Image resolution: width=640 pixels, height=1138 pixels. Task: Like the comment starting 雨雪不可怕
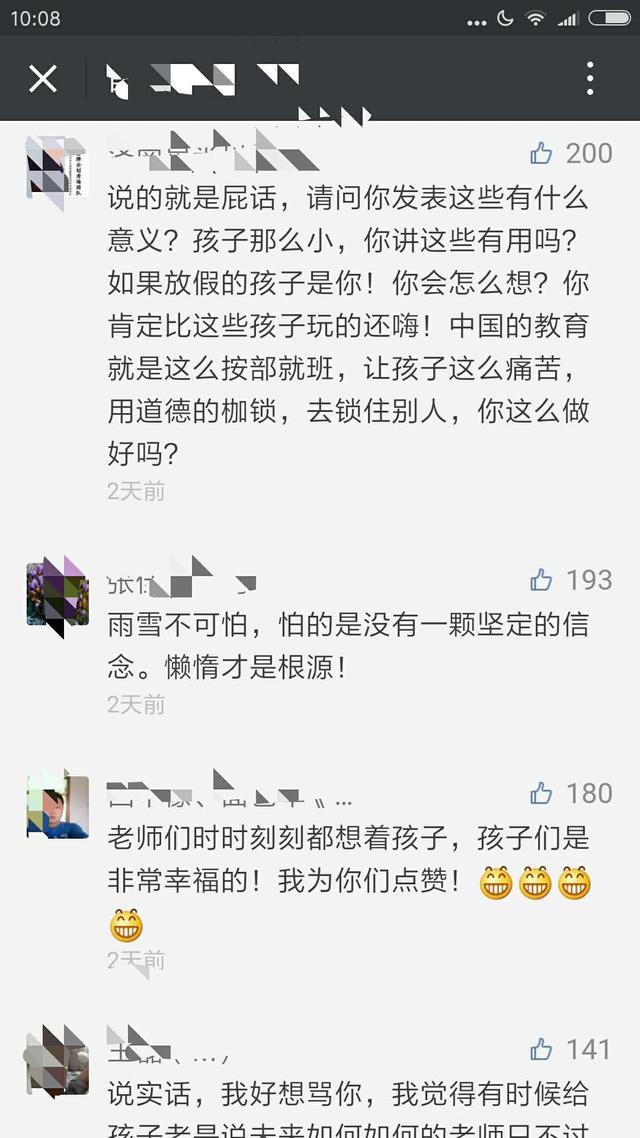tap(541, 580)
